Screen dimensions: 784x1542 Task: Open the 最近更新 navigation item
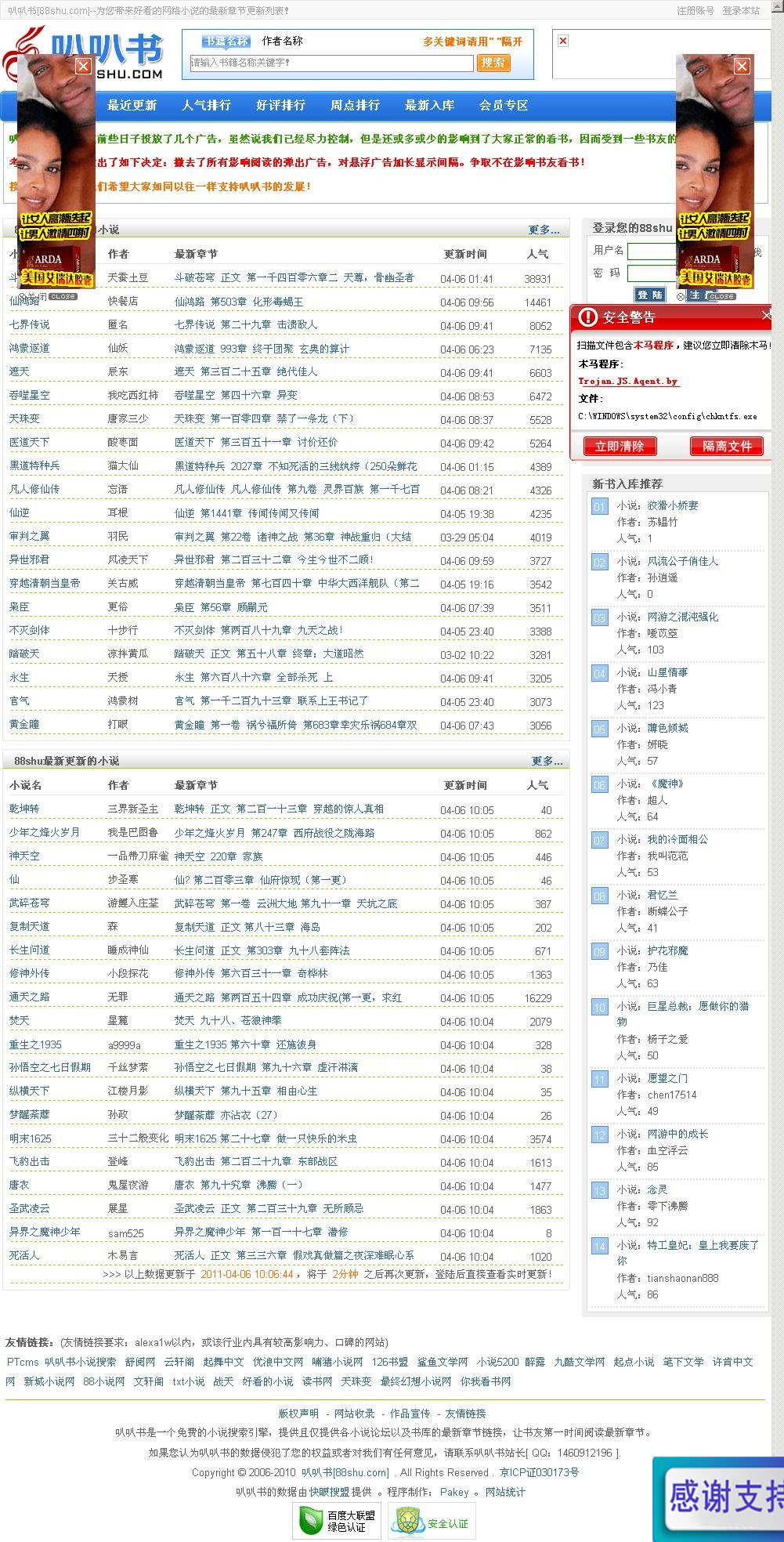[x=132, y=105]
